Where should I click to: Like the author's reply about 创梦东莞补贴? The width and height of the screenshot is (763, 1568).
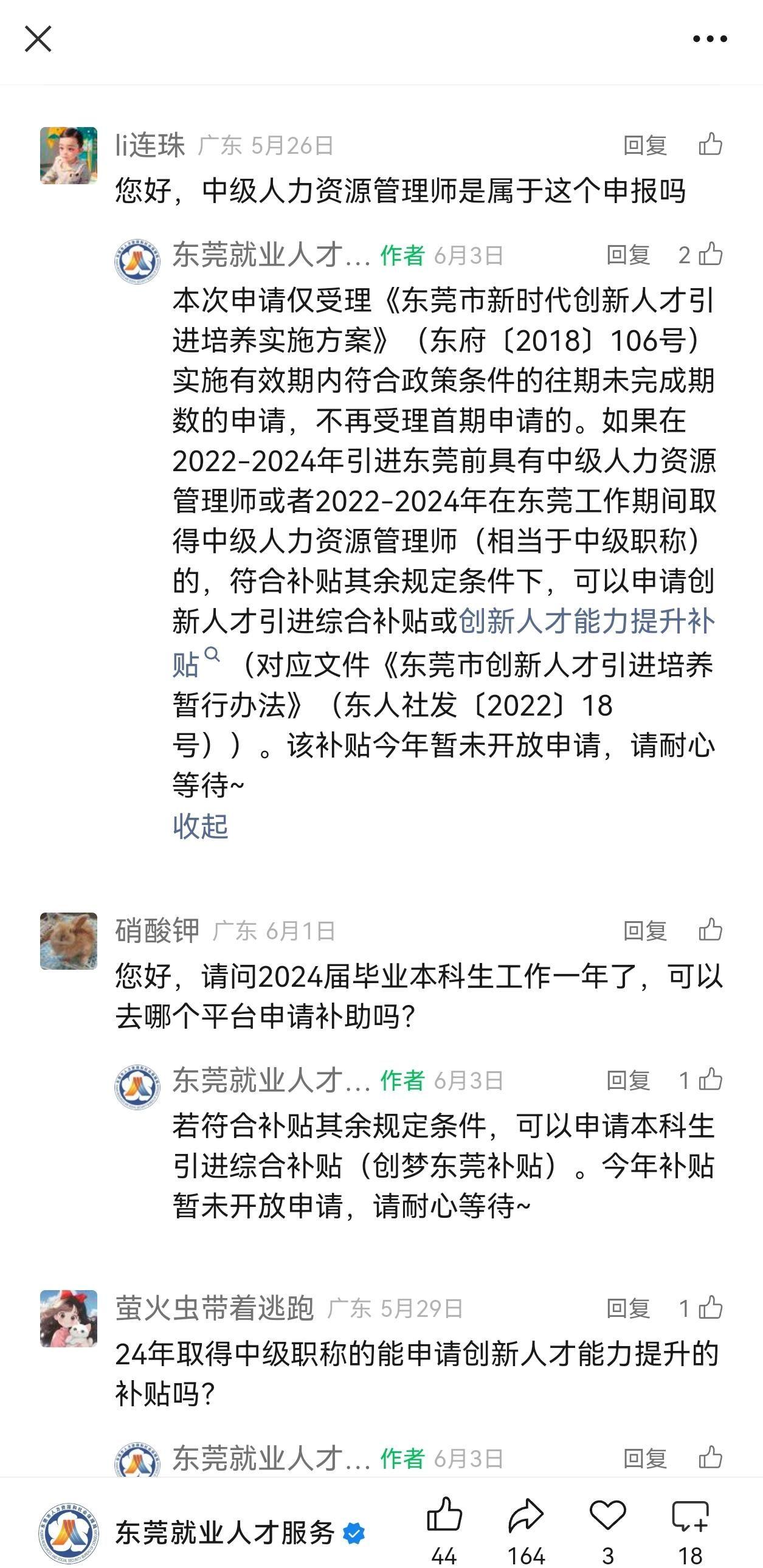coord(709,1080)
